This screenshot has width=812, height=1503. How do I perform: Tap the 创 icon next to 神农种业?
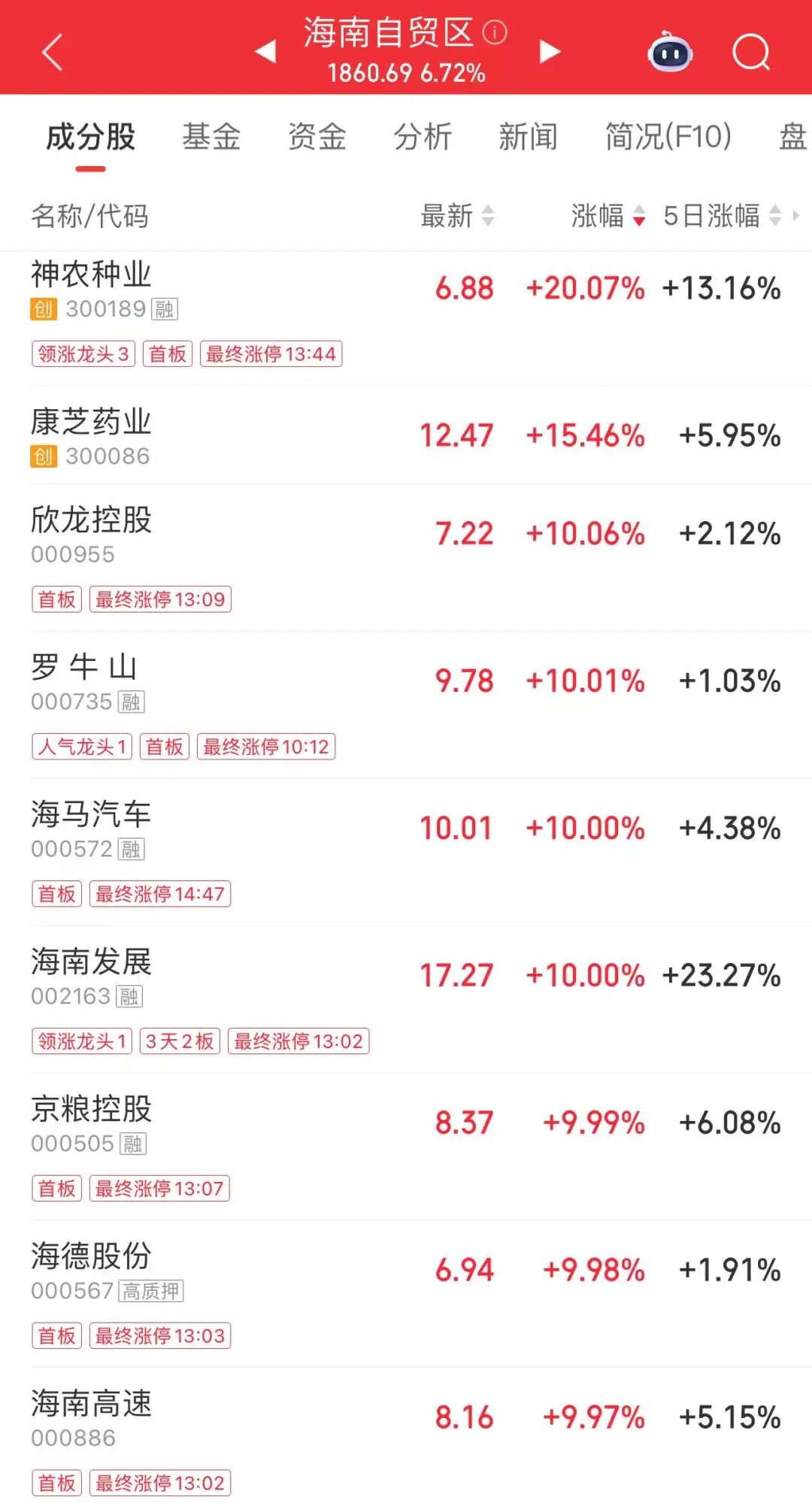(44, 308)
